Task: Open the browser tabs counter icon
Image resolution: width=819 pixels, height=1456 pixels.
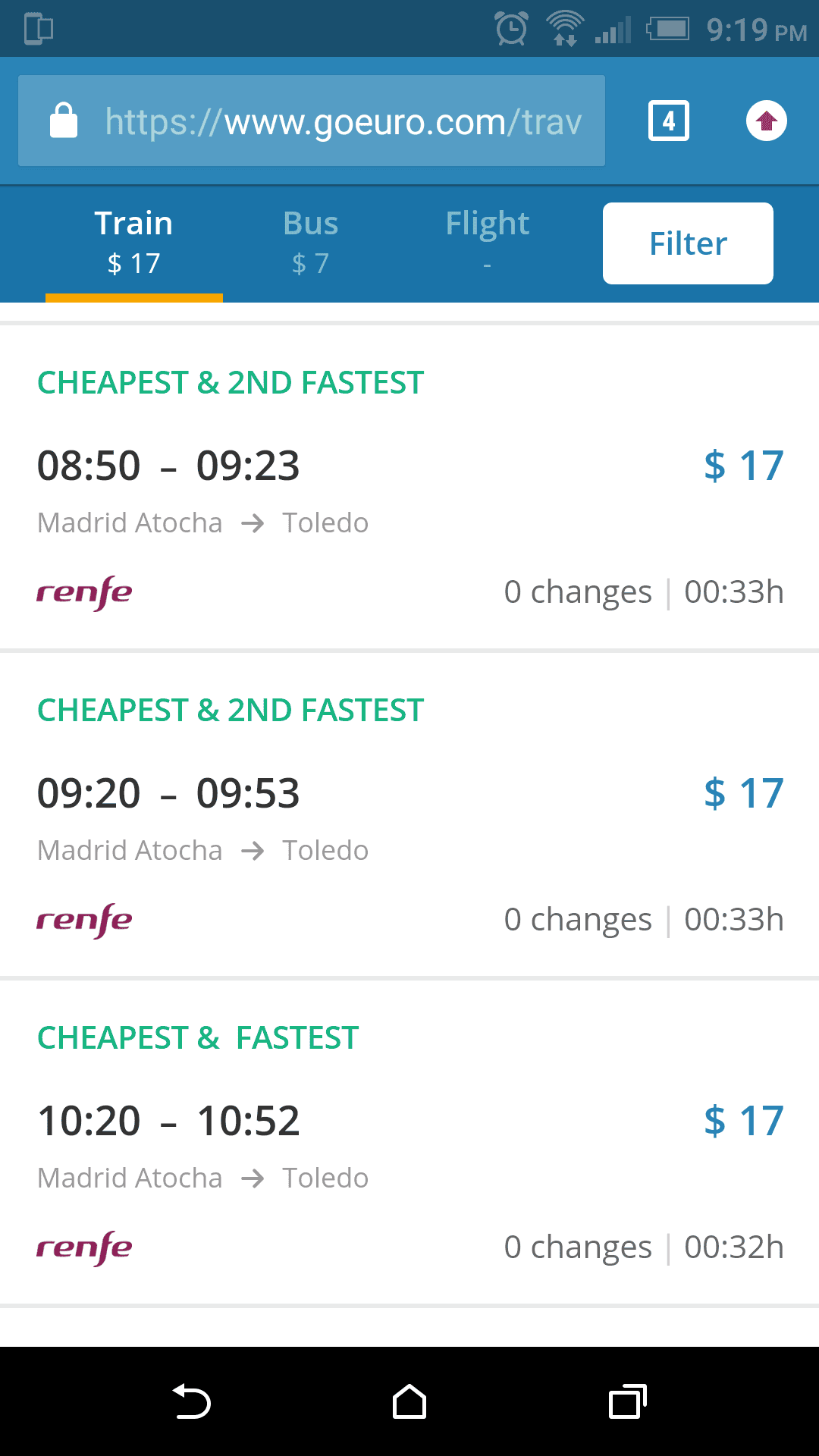Action: coord(668,120)
